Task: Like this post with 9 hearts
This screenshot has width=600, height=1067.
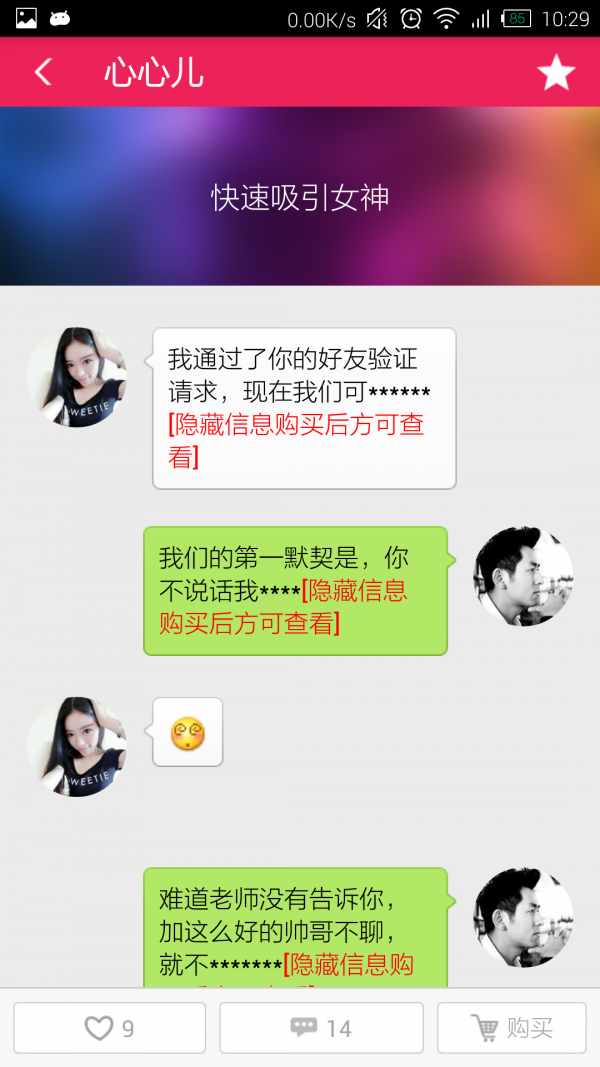Action: point(109,1028)
